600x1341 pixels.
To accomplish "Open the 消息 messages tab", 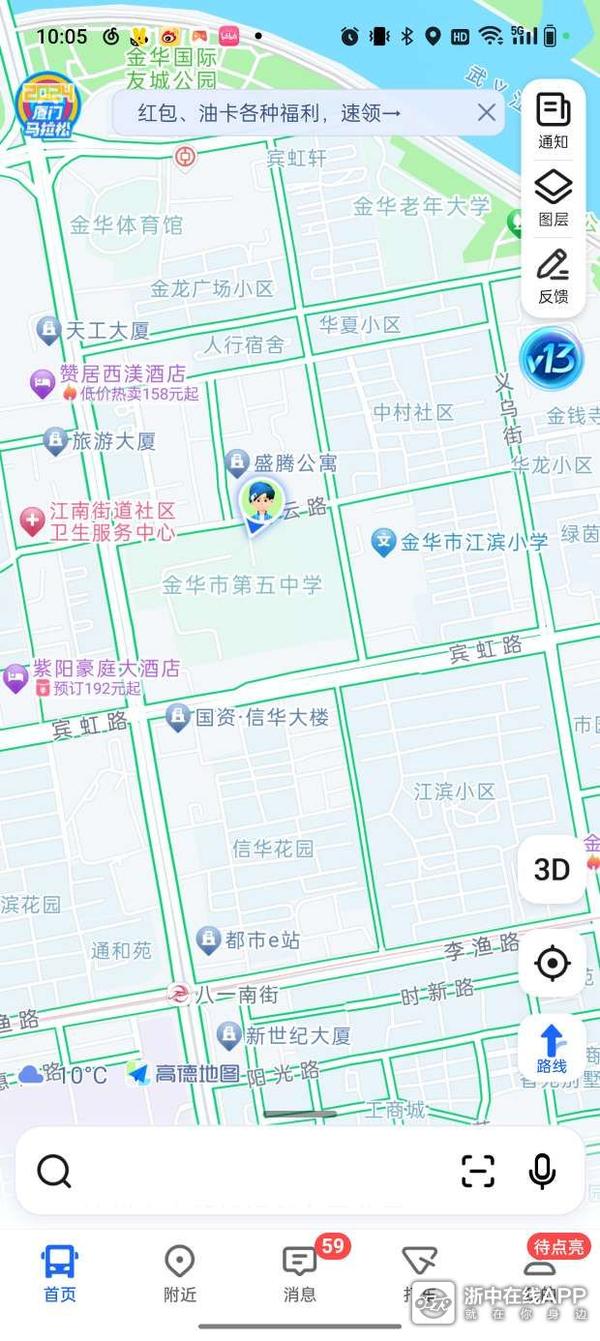I will coord(300,1273).
